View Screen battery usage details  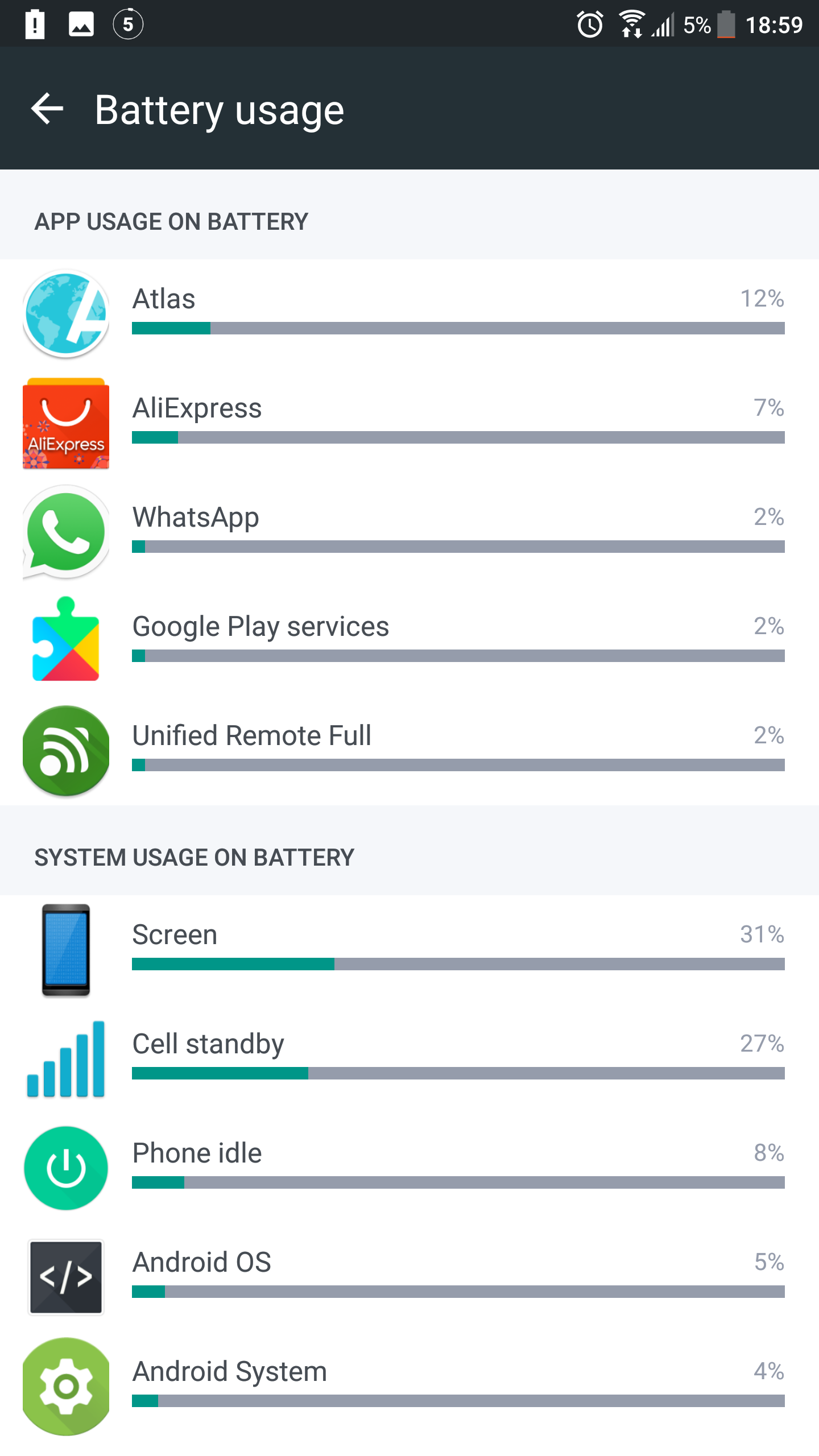click(x=409, y=950)
